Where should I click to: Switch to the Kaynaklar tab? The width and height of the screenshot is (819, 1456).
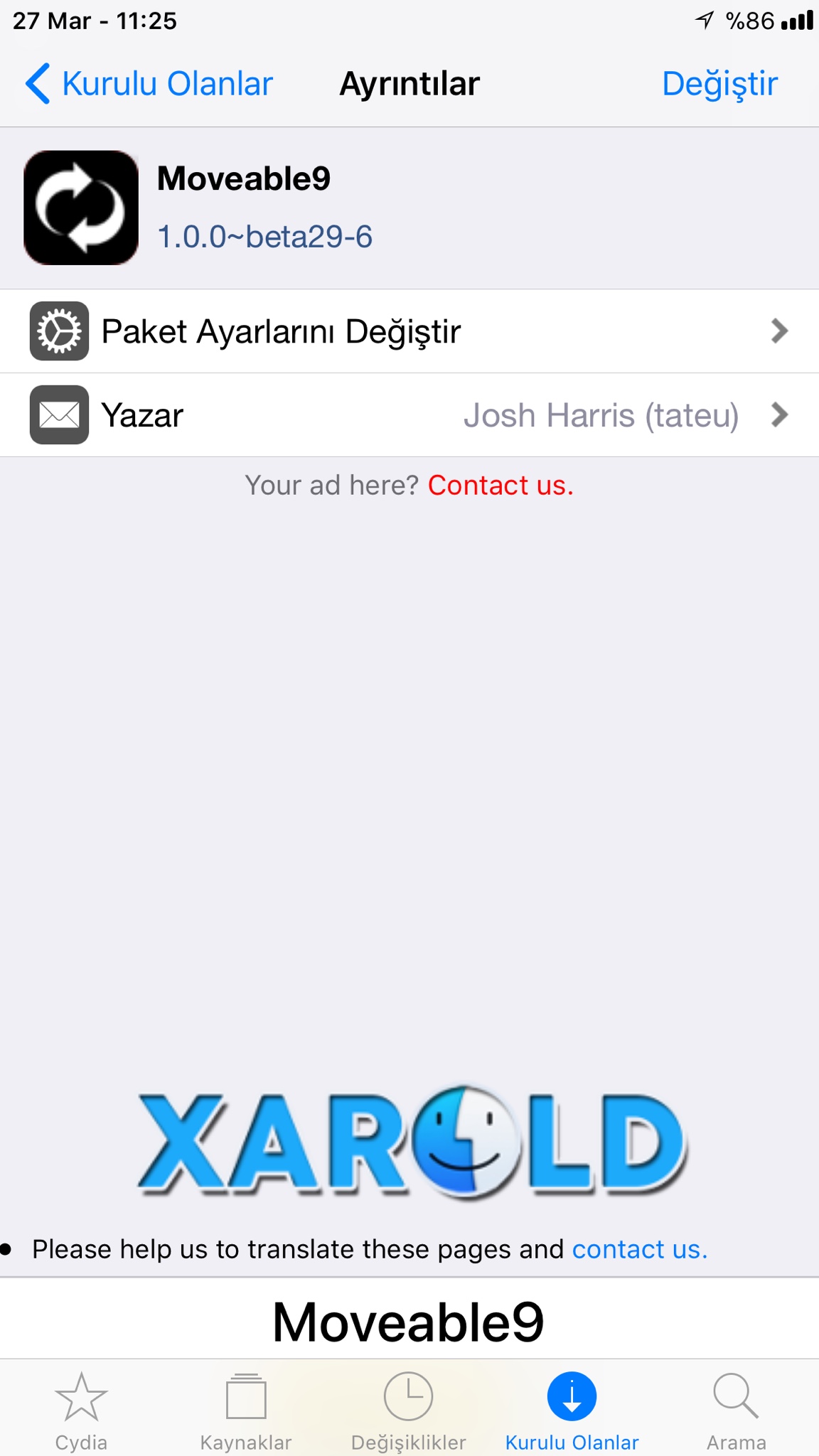pos(245,1410)
